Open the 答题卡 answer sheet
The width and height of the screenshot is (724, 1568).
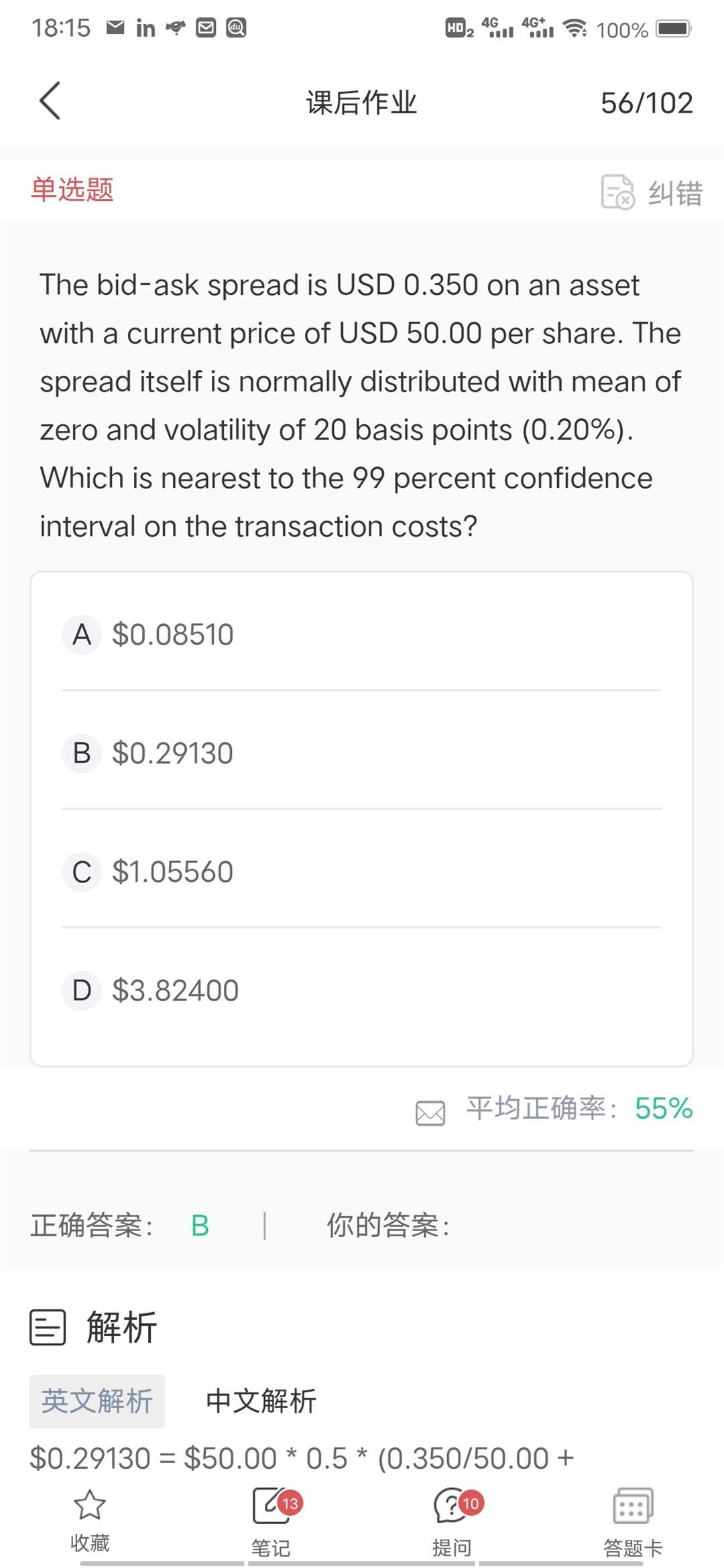pos(633,1521)
